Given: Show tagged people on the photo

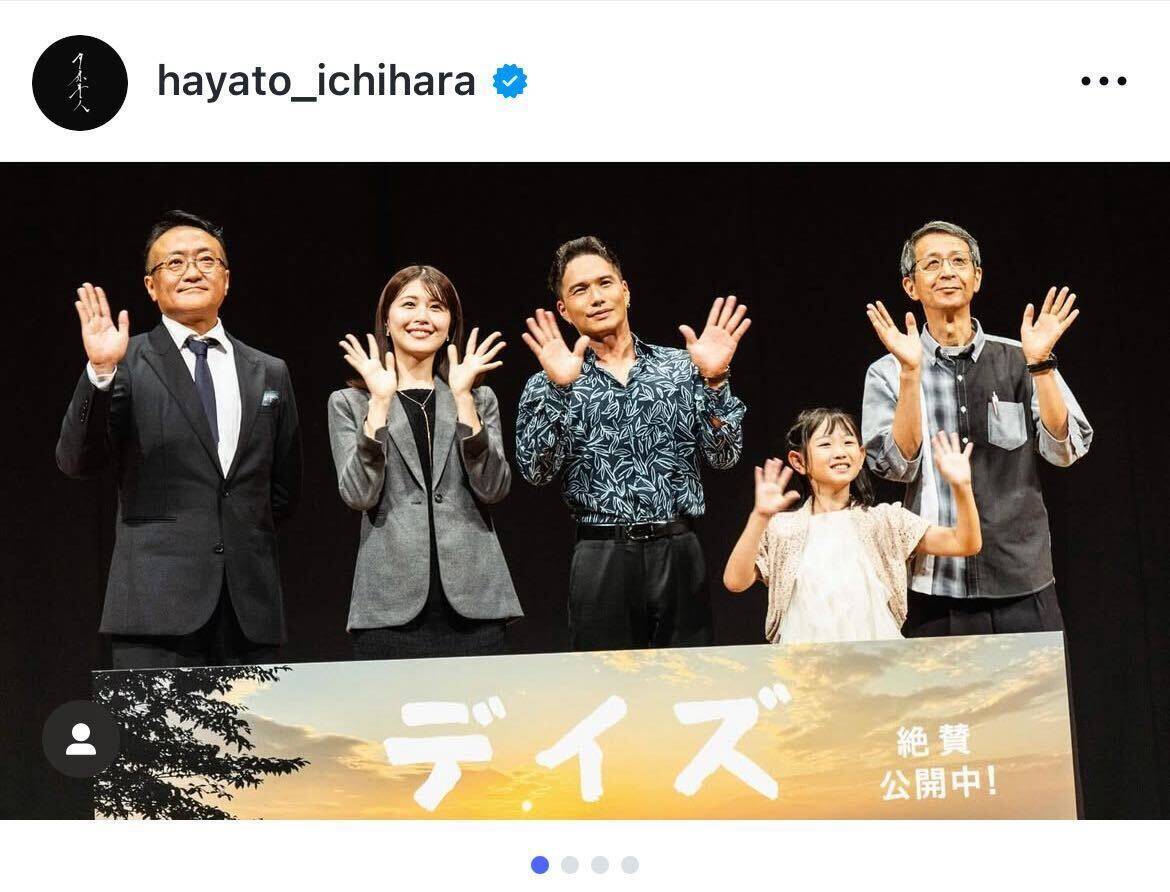Looking at the screenshot, I should (80, 739).
